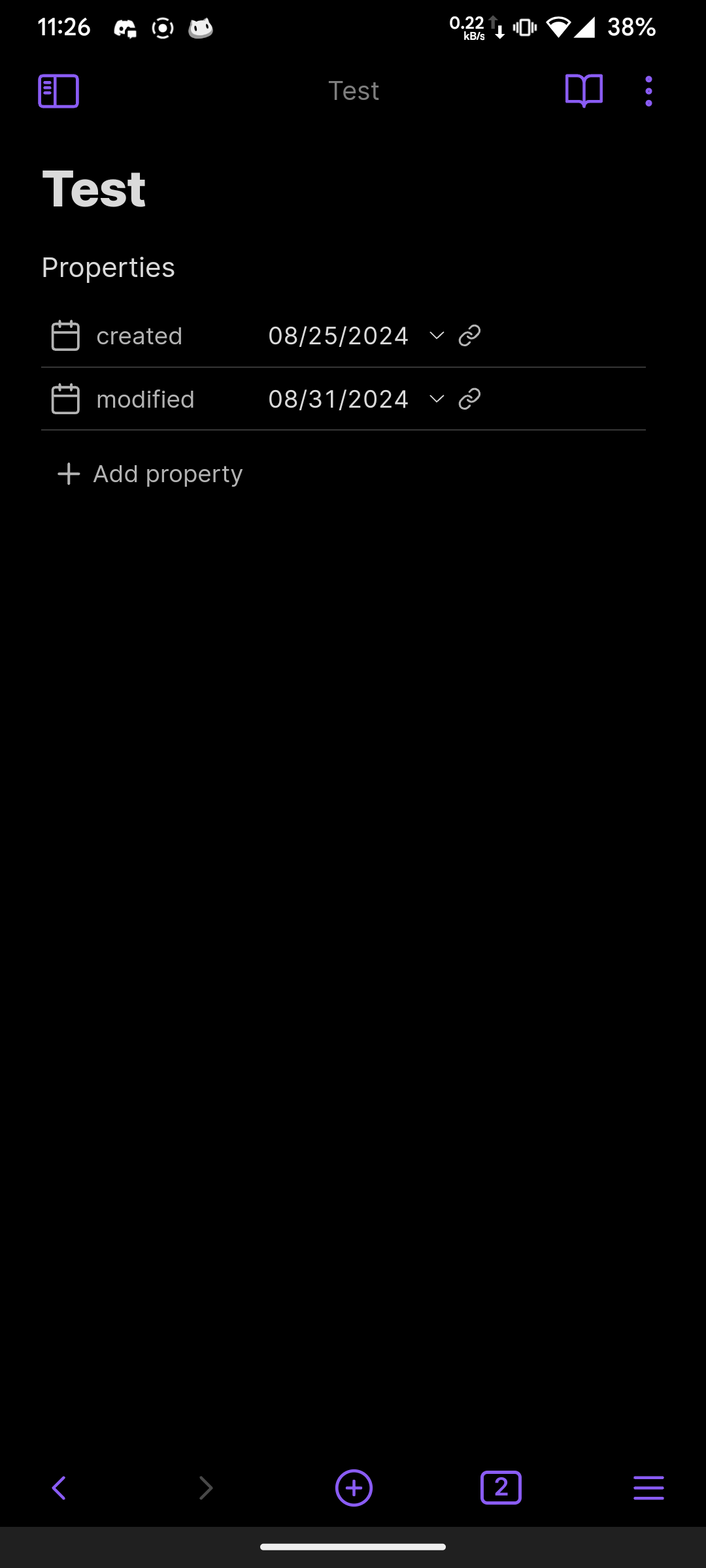This screenshot has width=706, height=1568.
Task: Tap the calendar icon beside created
Action: pos(65,336)
